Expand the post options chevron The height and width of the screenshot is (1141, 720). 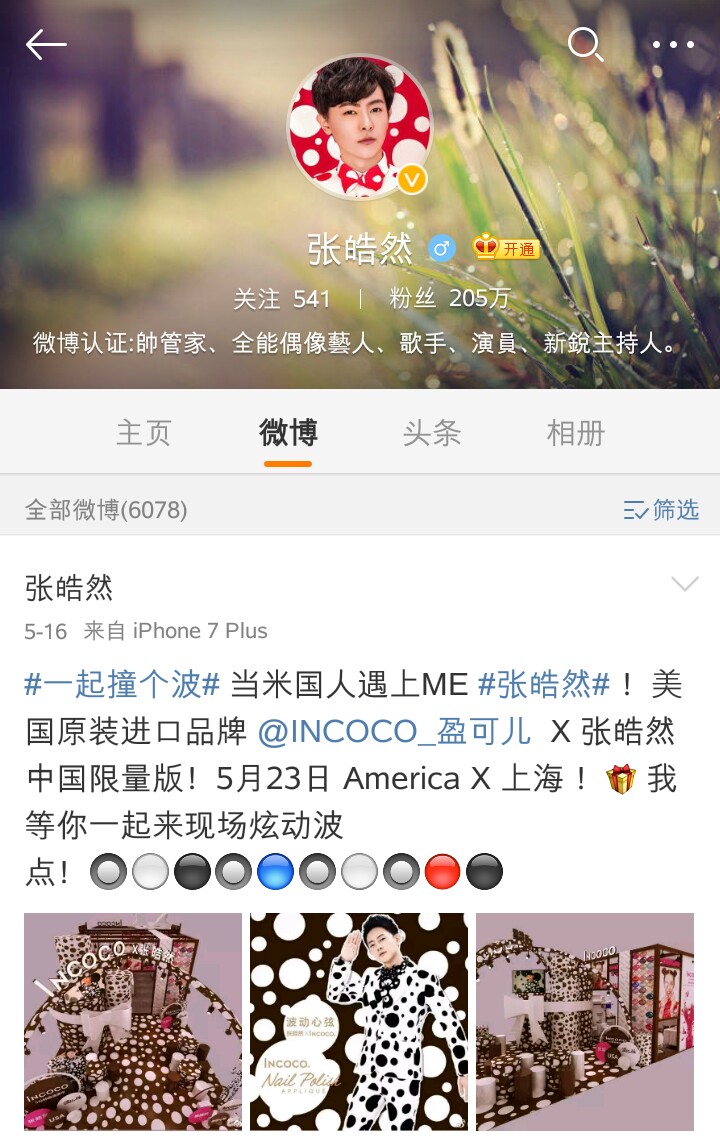(x=685, y=585)
